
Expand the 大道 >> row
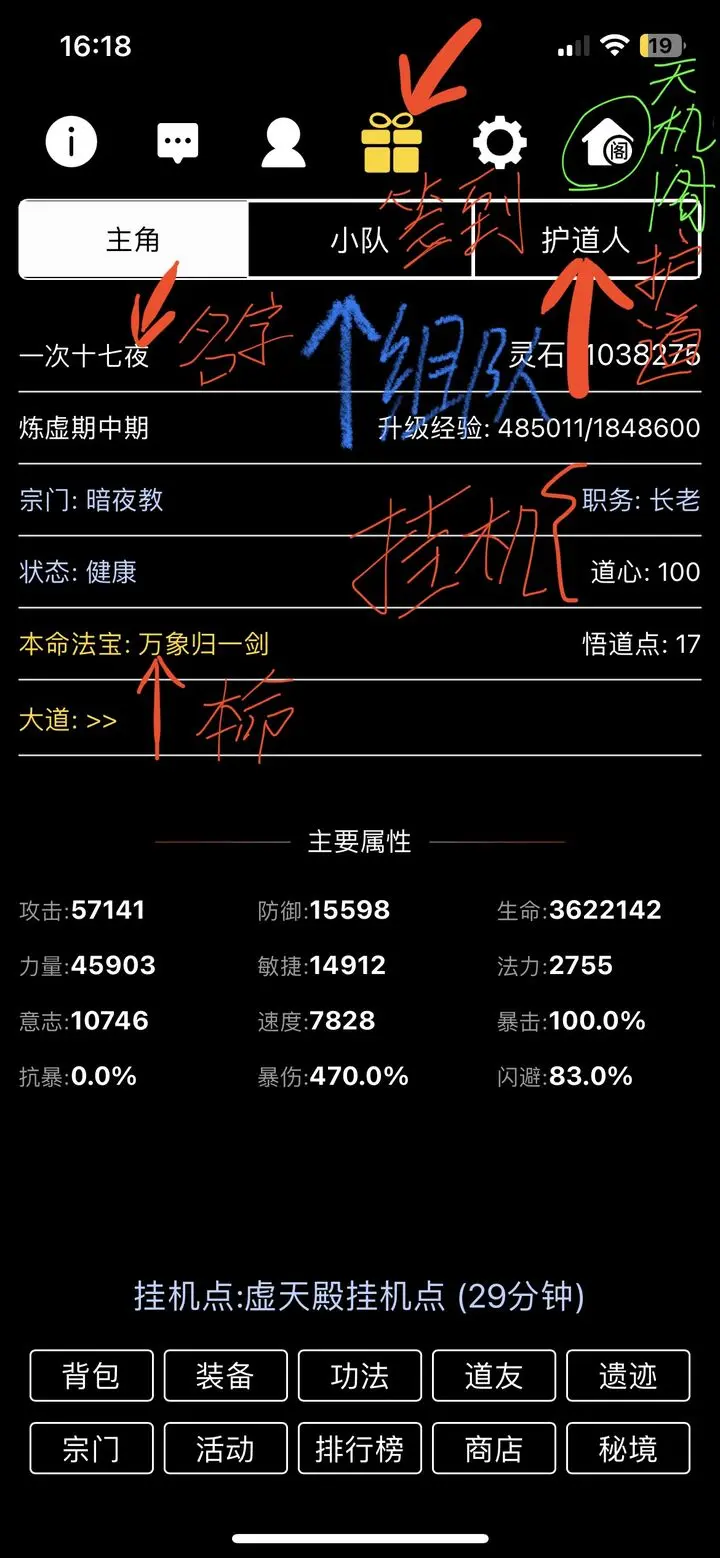(68, 720)
